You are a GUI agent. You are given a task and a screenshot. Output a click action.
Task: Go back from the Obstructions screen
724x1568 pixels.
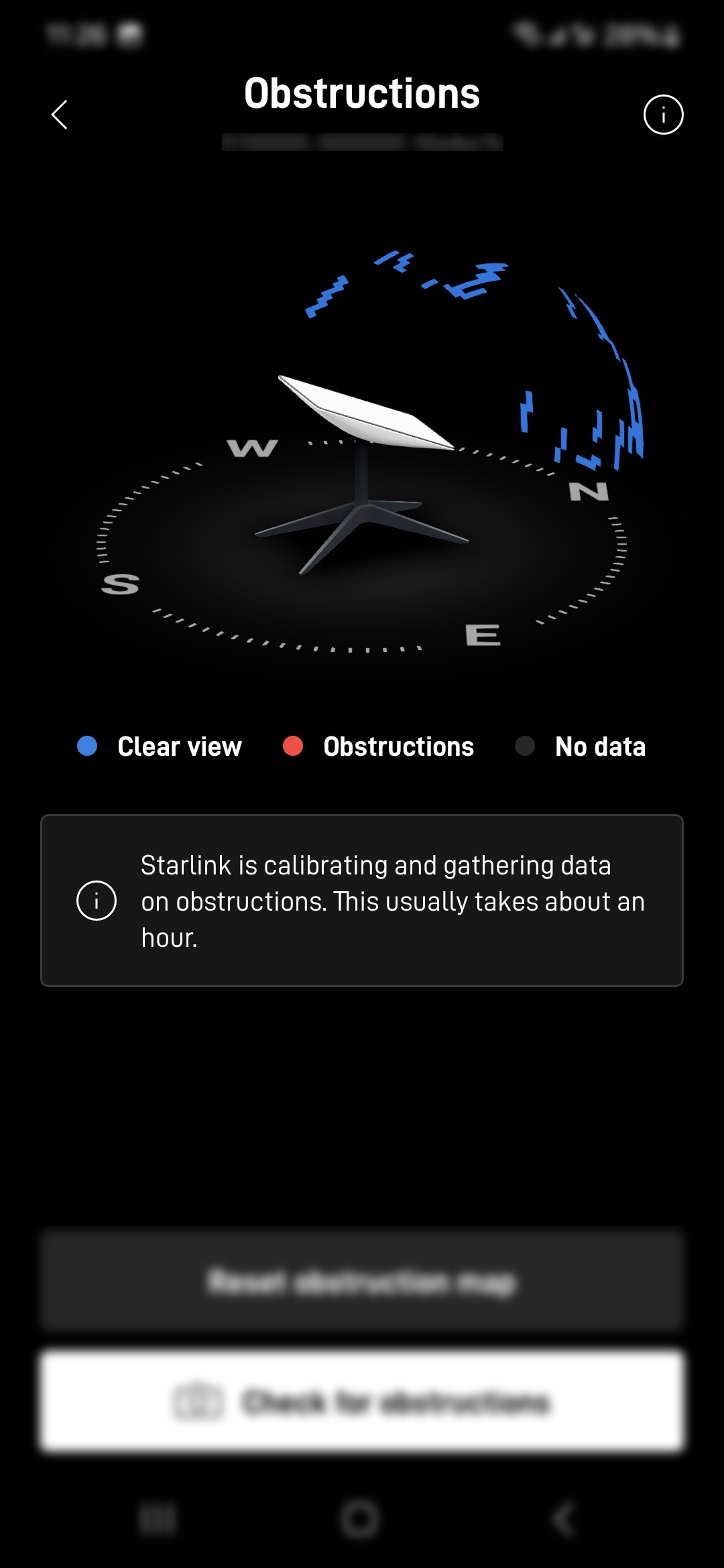[x=60, y=115]
